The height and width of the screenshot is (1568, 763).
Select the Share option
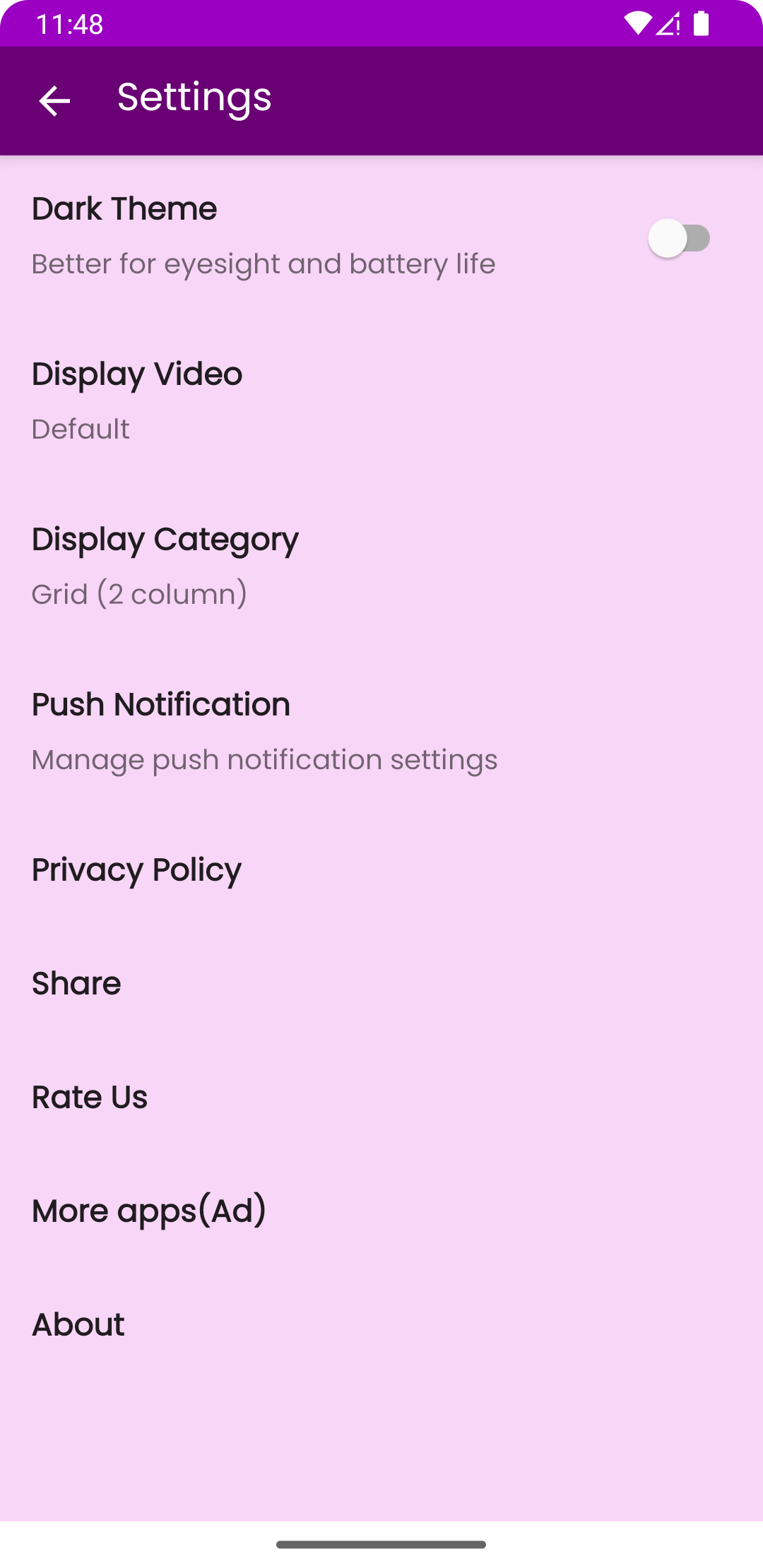coord(381,983)
